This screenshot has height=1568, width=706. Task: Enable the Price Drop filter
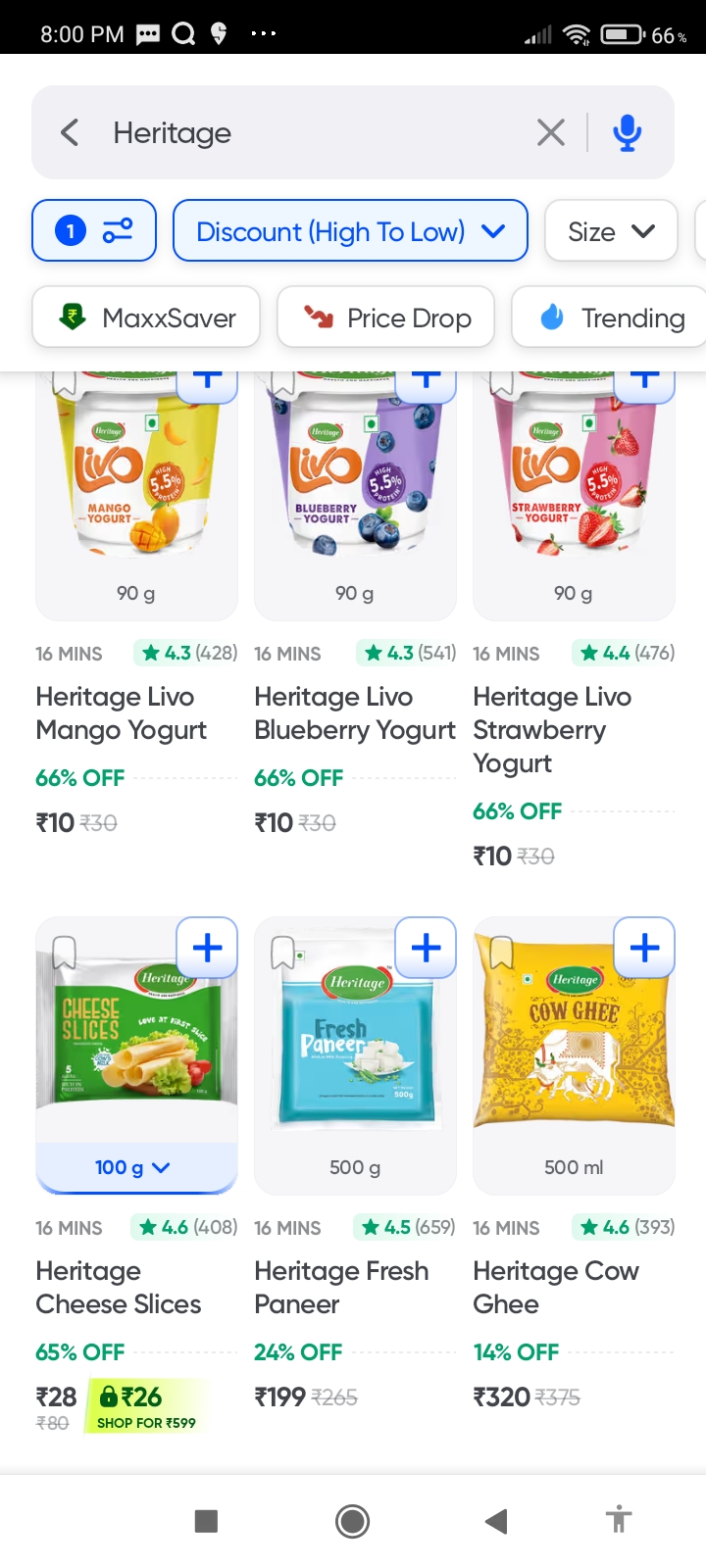pyautogui.click(x=385, y=317)
